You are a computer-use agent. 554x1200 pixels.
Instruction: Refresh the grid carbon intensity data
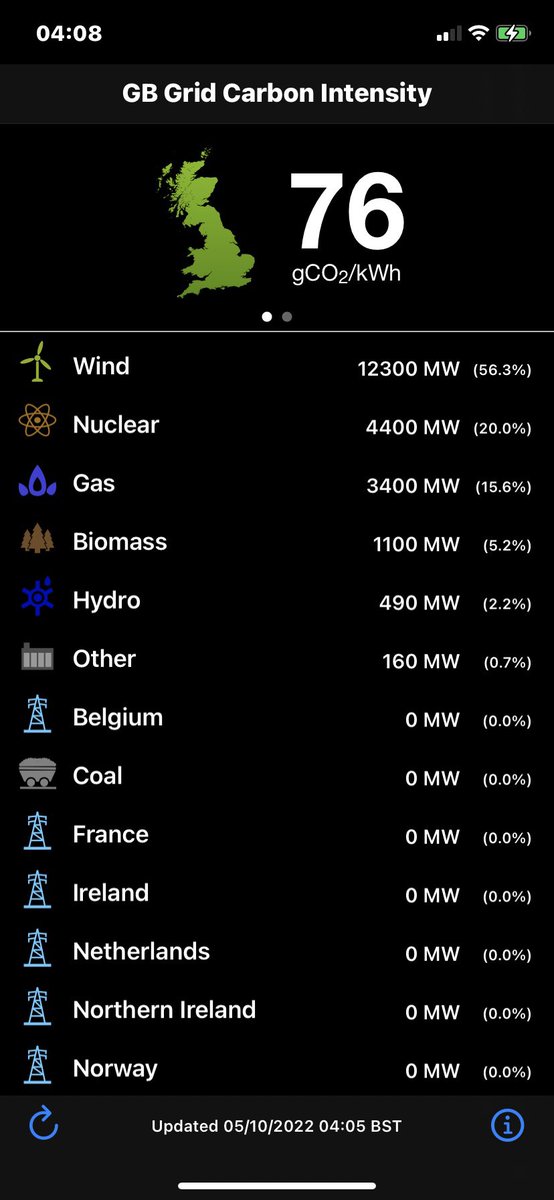click(43, 1126)
